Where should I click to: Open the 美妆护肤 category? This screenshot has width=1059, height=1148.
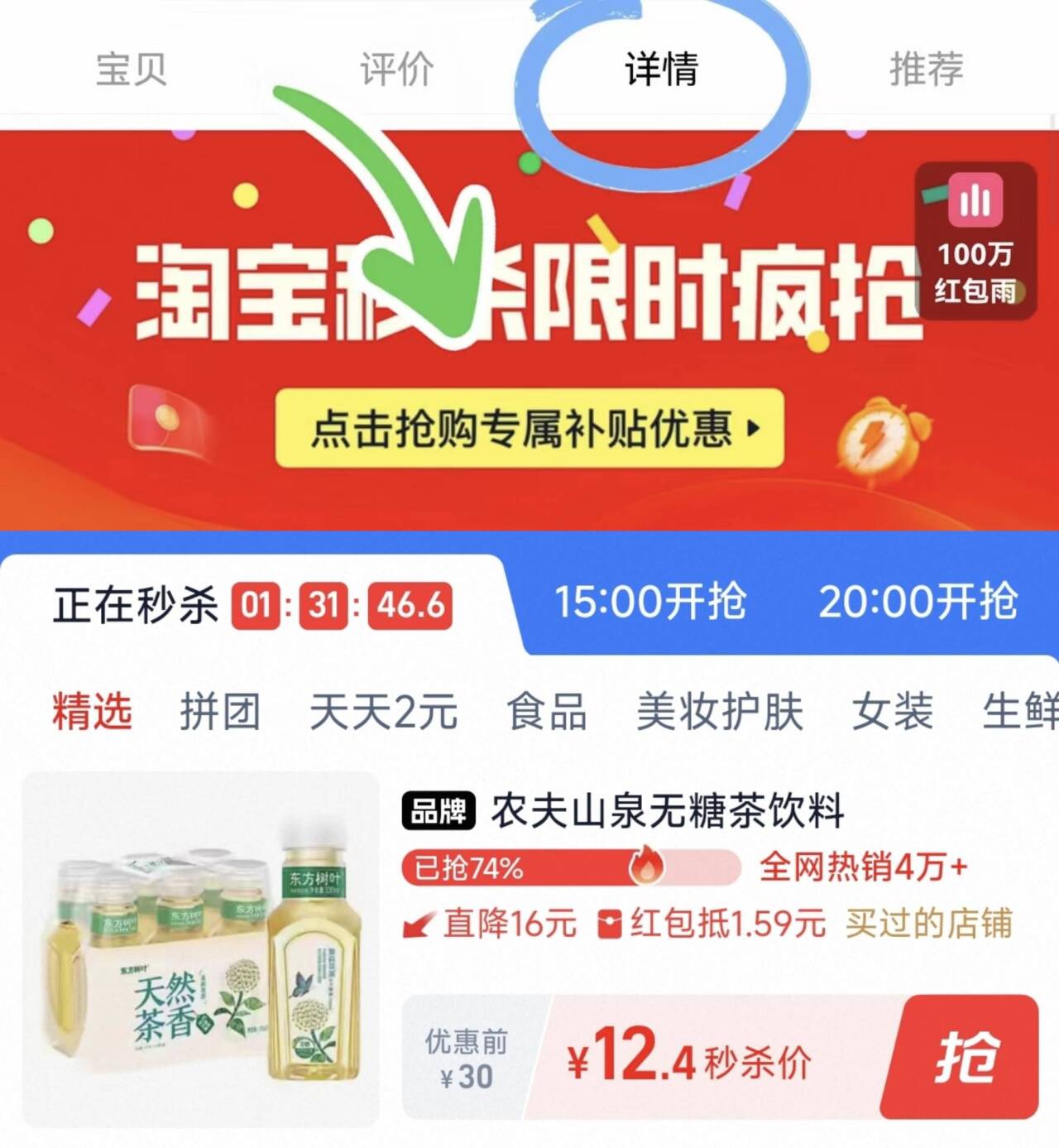pos(719,711)
